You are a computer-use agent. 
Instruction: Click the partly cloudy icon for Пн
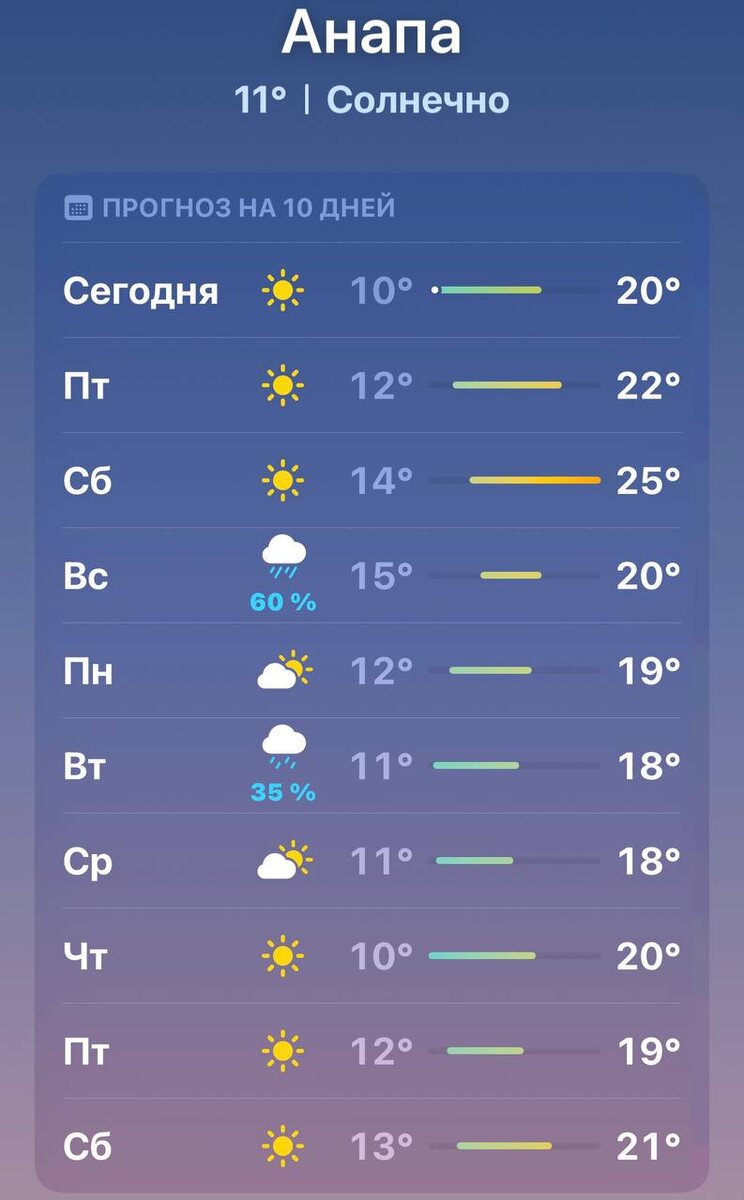283,671
